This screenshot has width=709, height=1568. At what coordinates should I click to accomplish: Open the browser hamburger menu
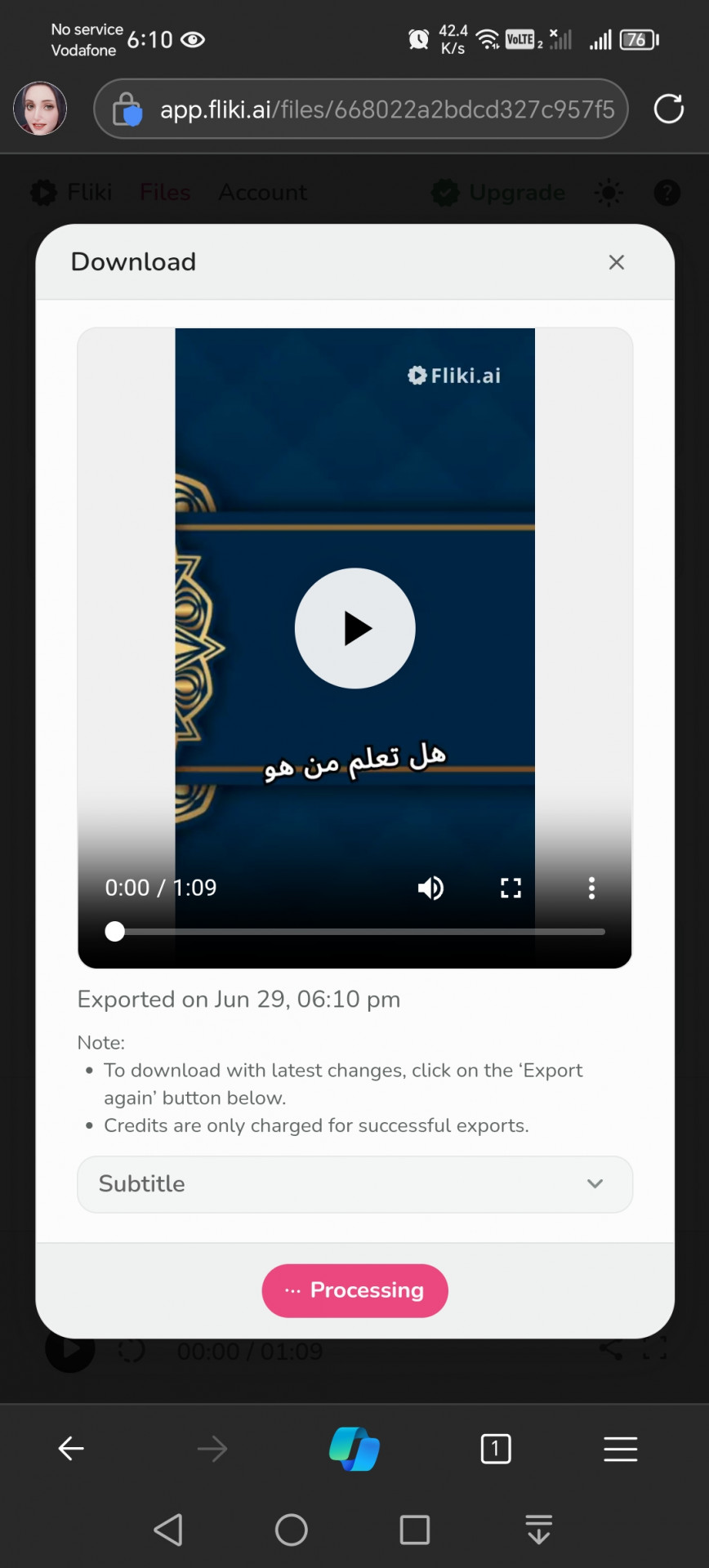point(620,1448)
